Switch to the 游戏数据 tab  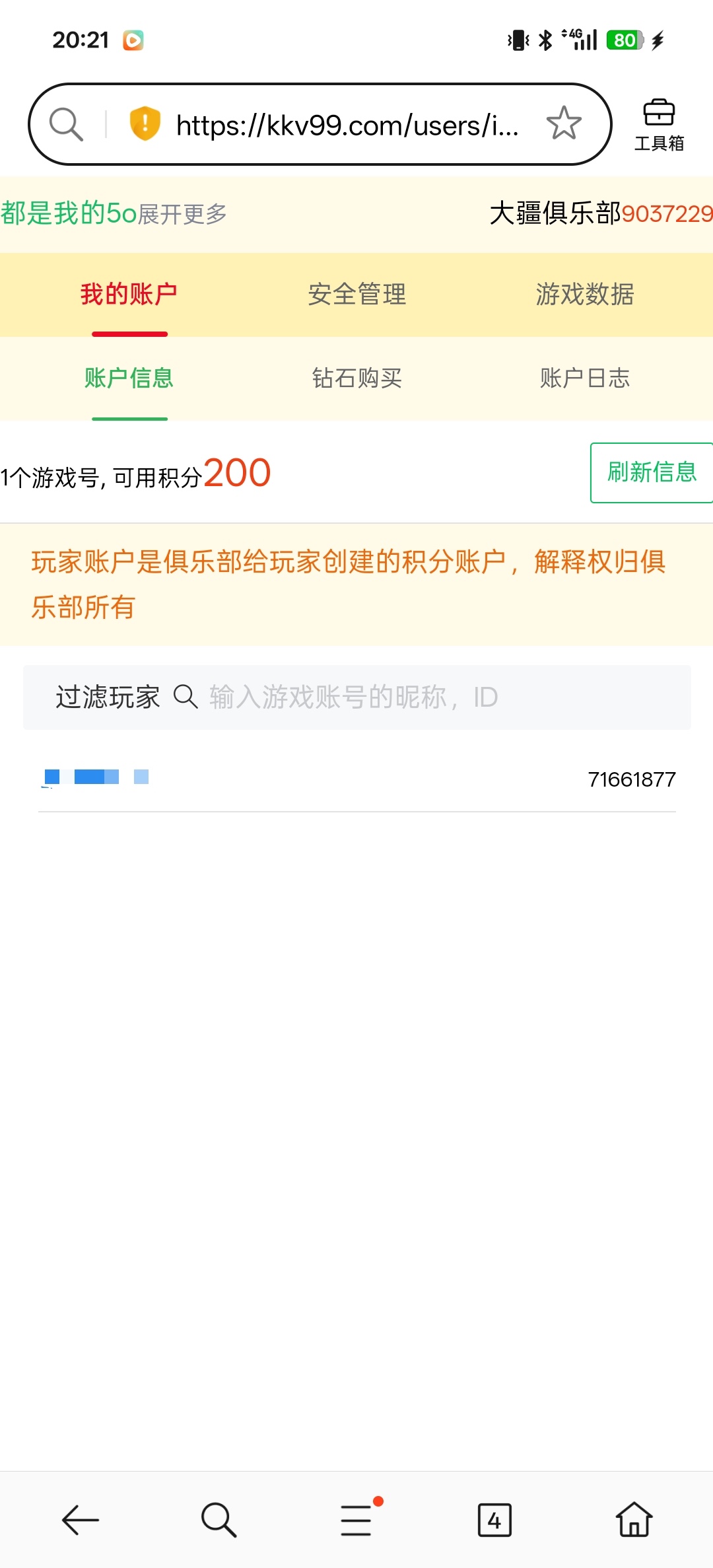[x=584, y=295]
